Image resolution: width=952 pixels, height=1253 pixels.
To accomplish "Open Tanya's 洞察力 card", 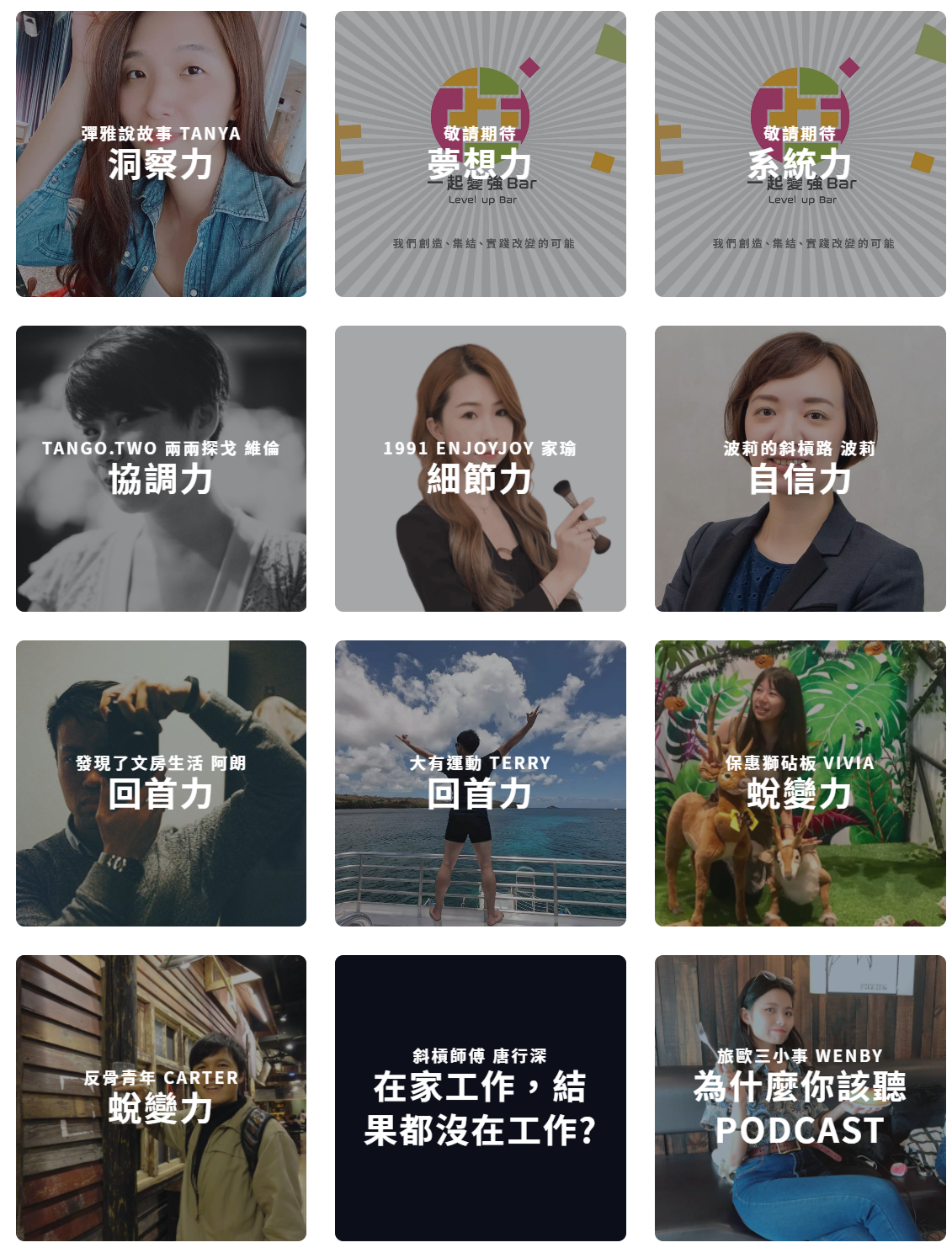I will [161, 154].
